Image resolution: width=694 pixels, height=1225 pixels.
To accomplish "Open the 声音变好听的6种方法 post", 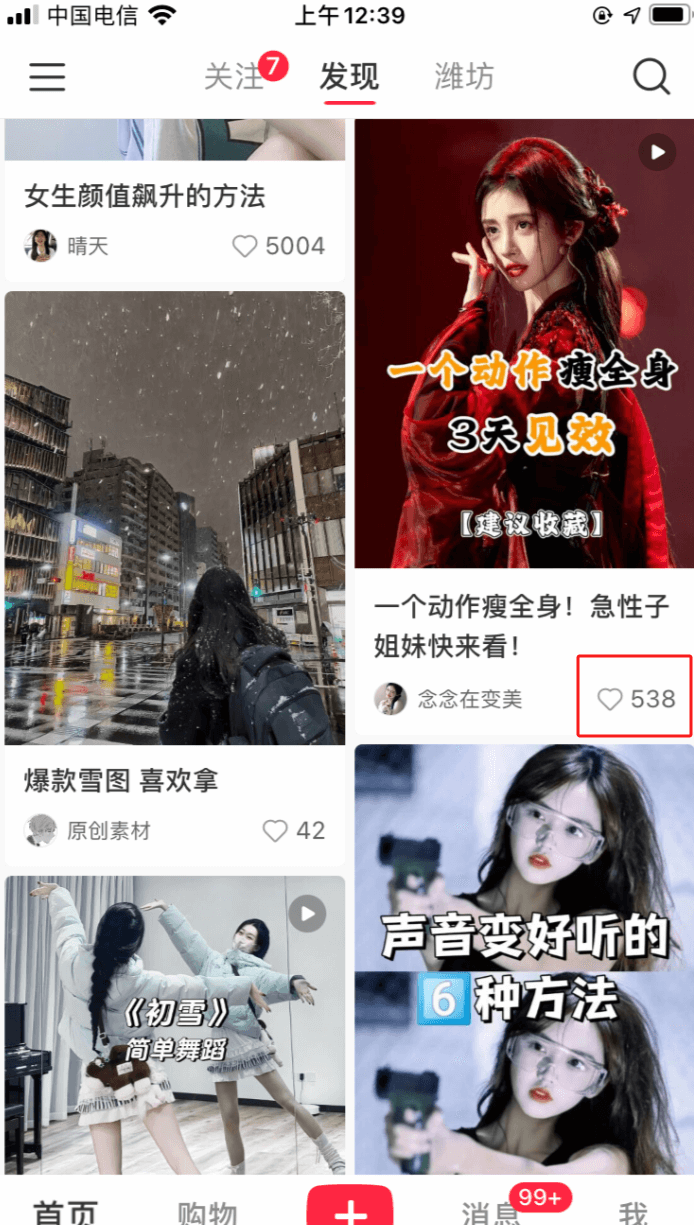I will point(523,960).
